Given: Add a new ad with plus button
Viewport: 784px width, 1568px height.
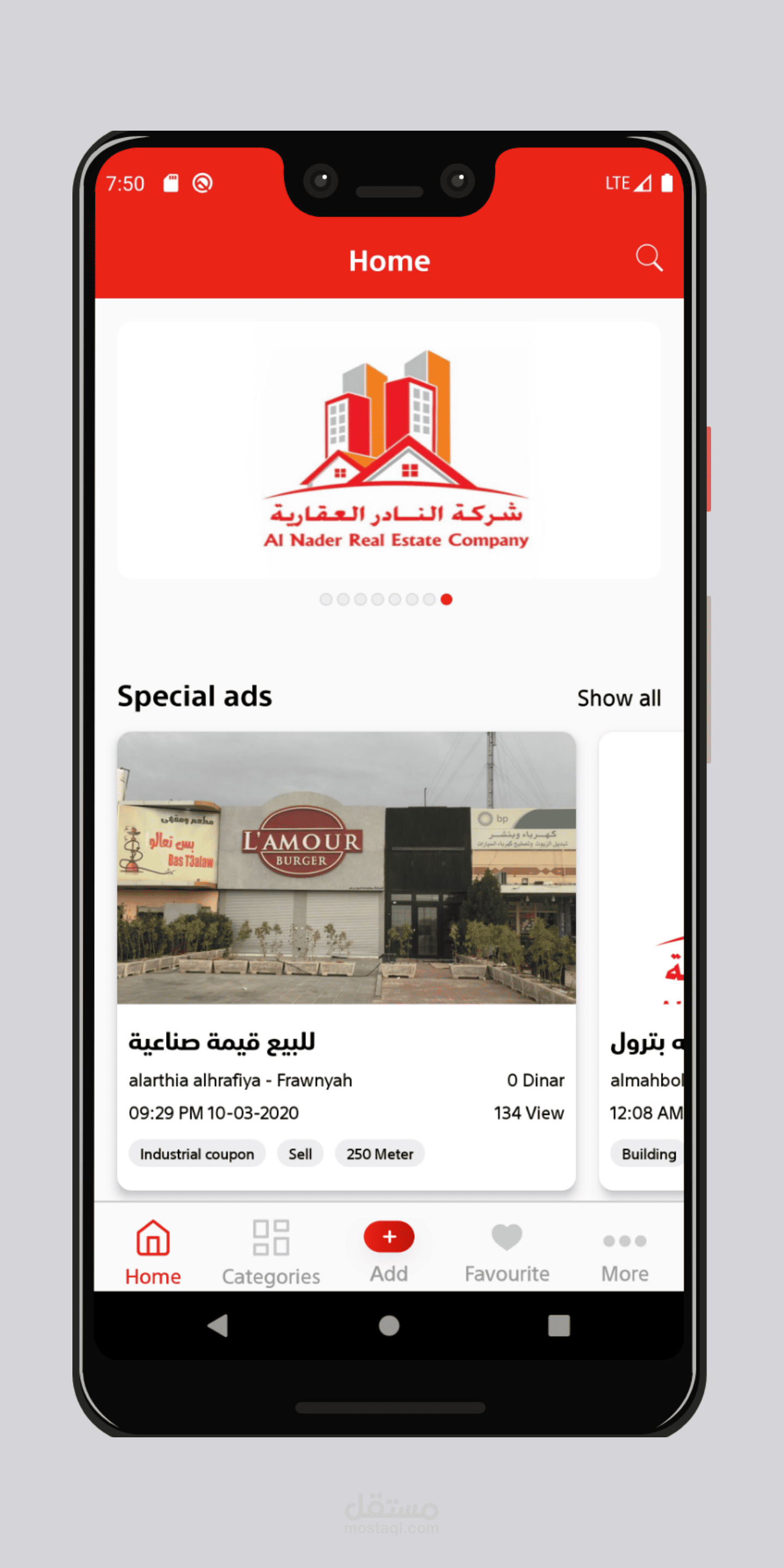Looking at the screenshot, I should tap(389, 1237).
